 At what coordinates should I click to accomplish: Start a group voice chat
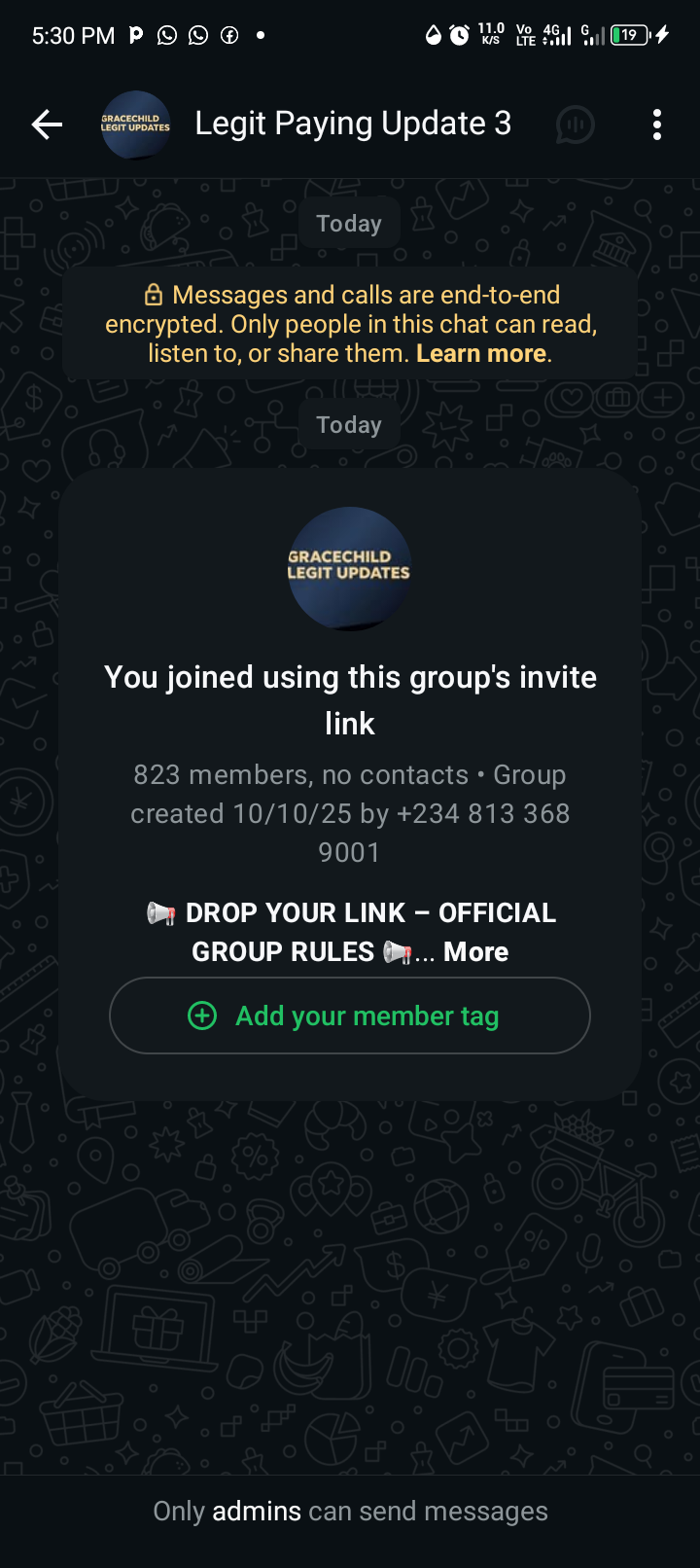pyautogui.click(x=575, y=125)
